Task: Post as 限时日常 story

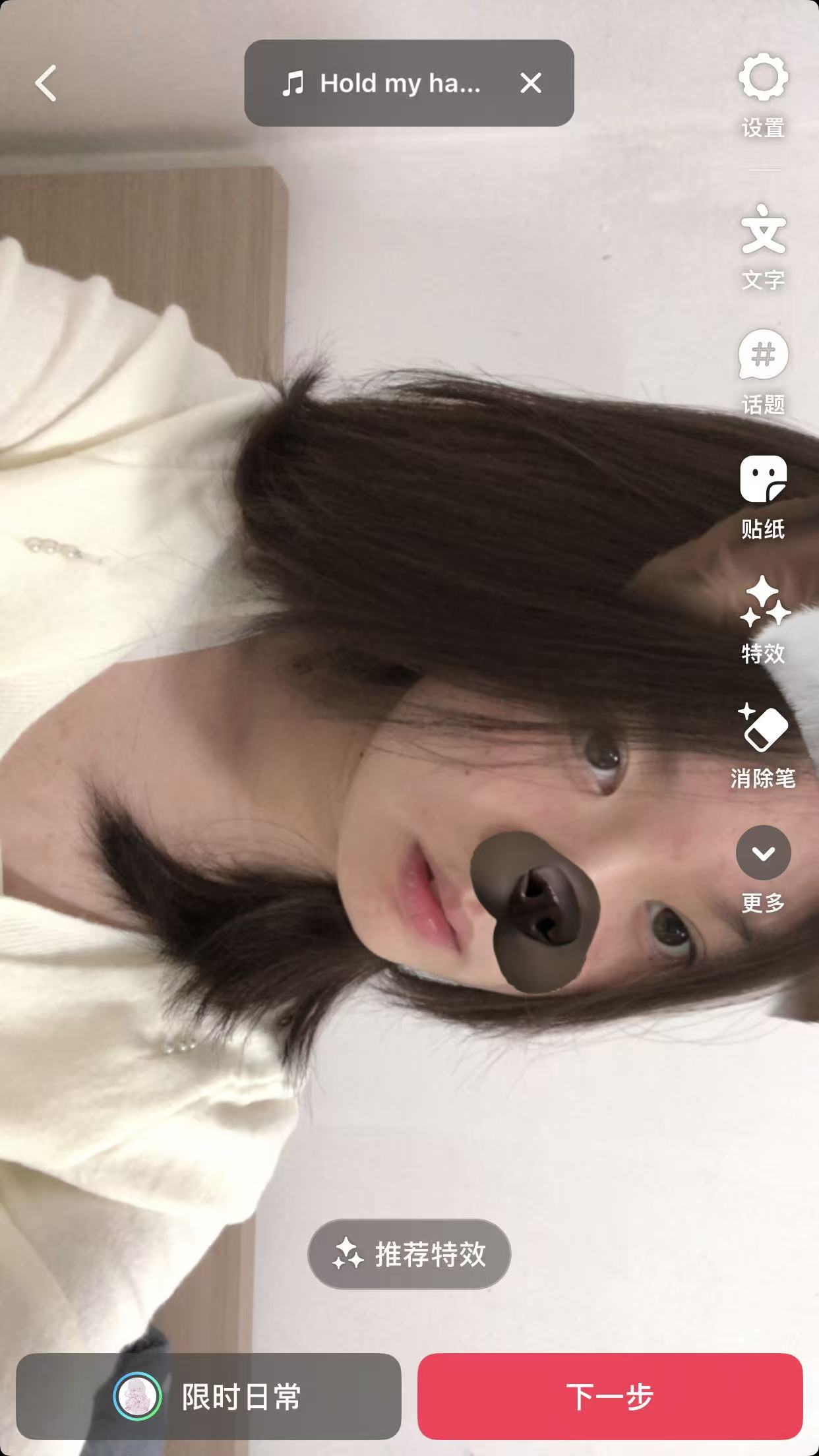Action: pyautogui.click(x=208, y=1396)
